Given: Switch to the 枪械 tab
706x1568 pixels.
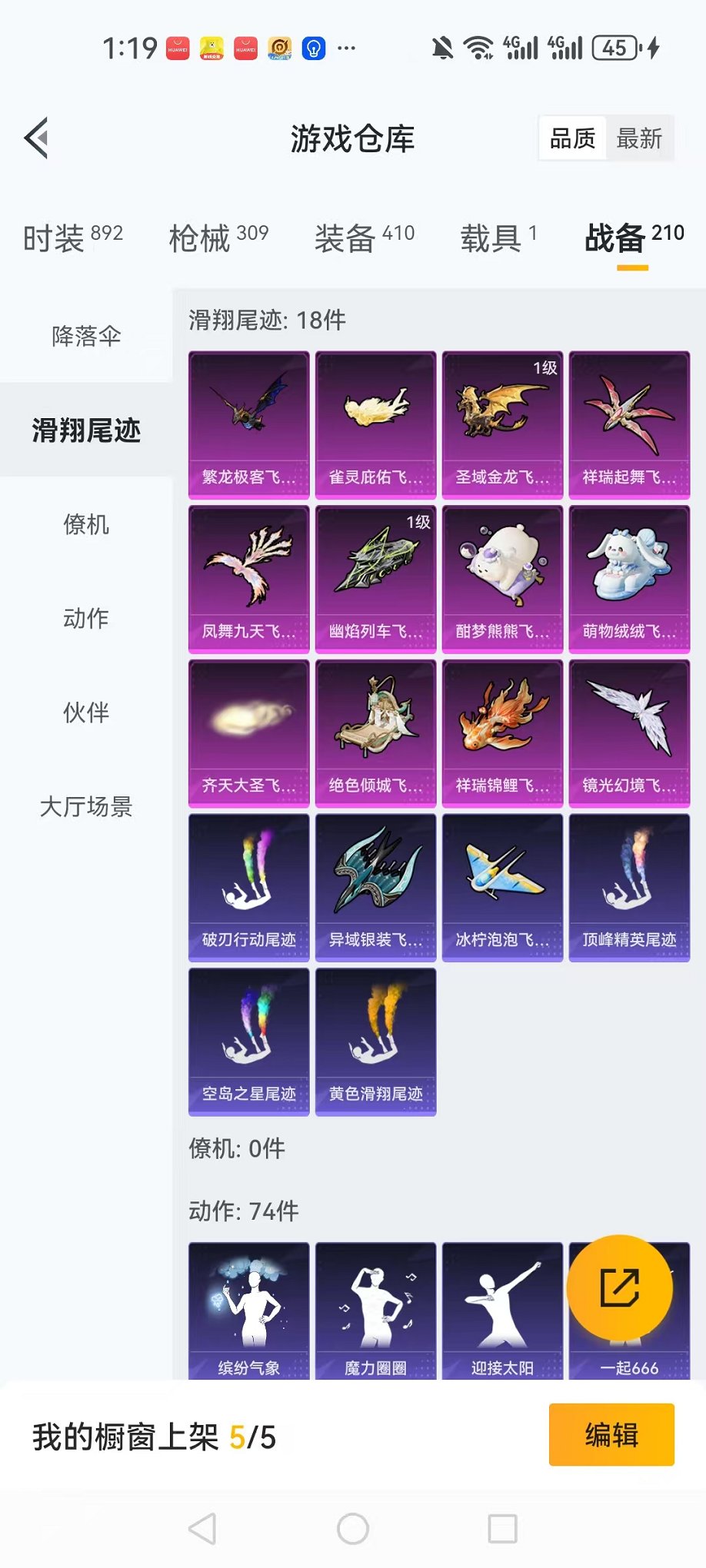Looking at the screenshot, I should point(218,238).
